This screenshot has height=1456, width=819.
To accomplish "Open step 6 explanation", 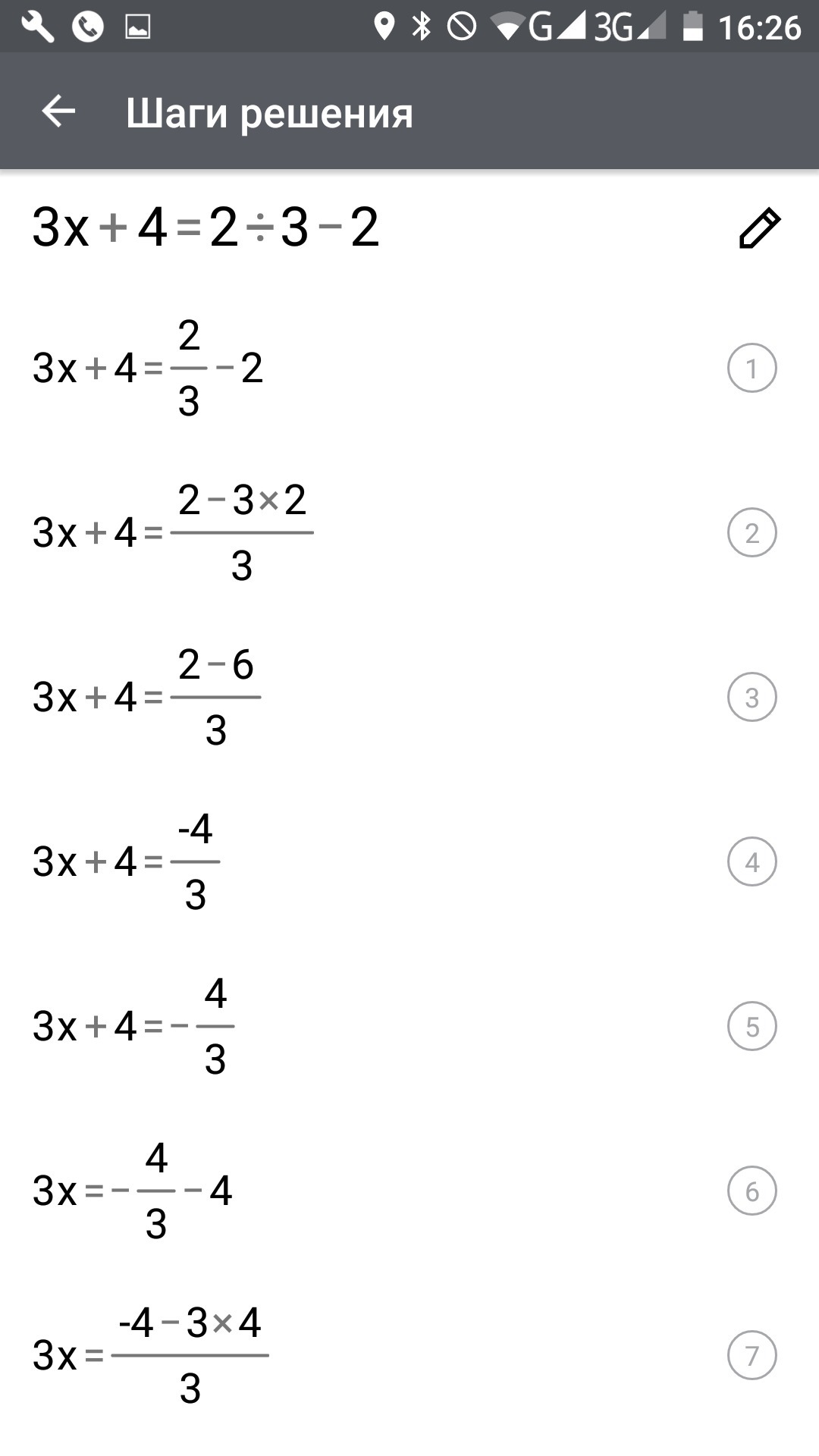I will click(752, 1191).
